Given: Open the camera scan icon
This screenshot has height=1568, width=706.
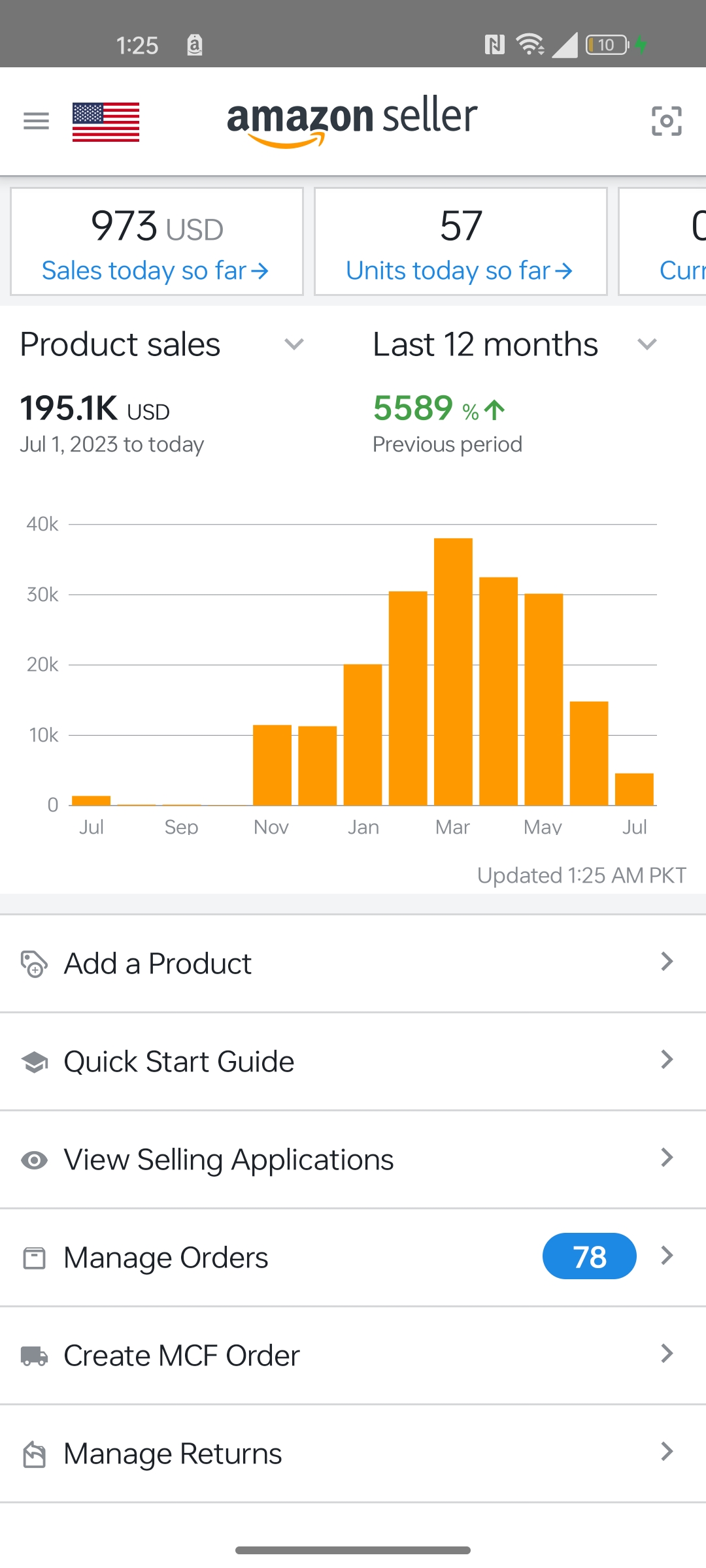Looking at the screenshot, I should click(667, 121).
